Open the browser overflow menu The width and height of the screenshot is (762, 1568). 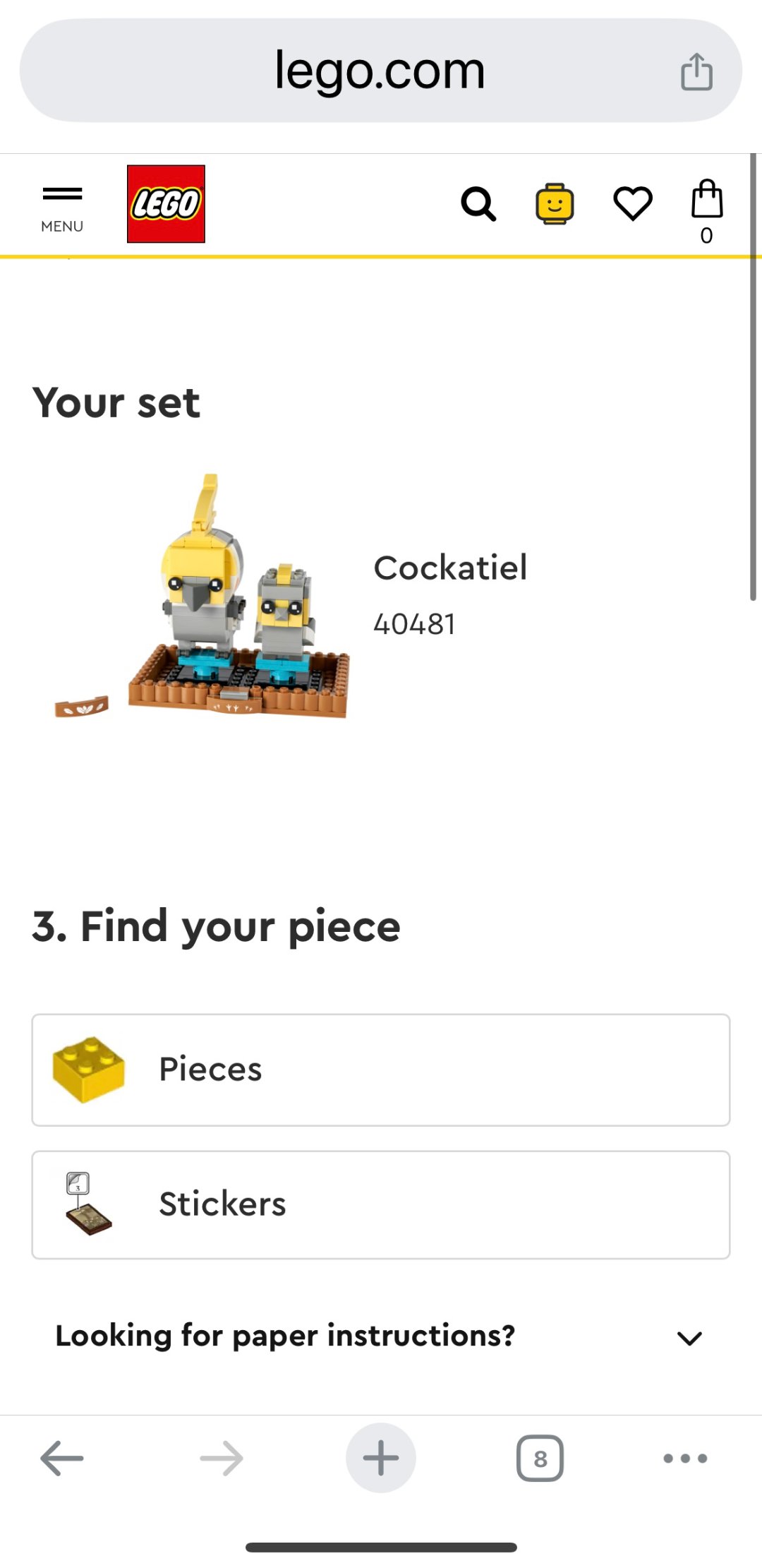tap(684, 1458)
